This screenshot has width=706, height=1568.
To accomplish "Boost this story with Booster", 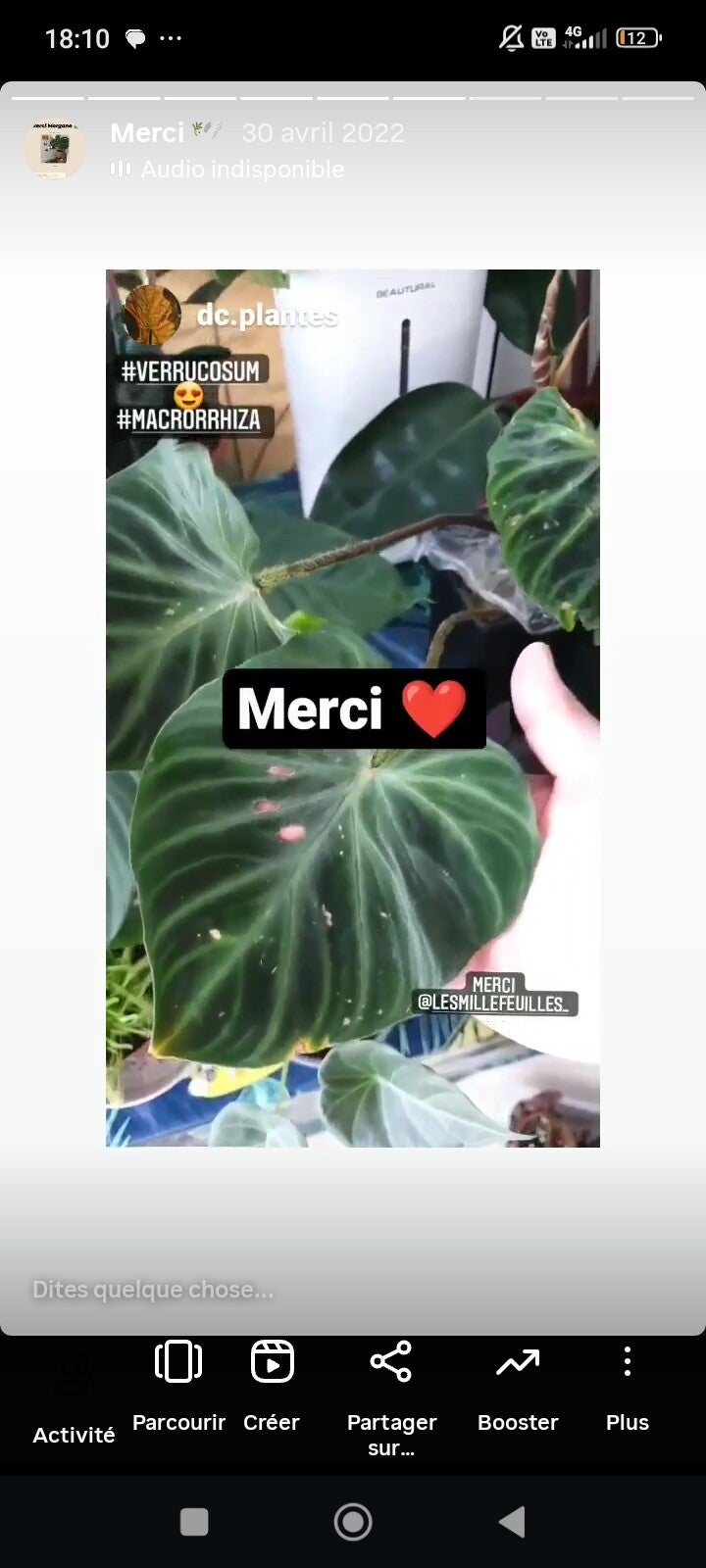I will (518, 1385).
